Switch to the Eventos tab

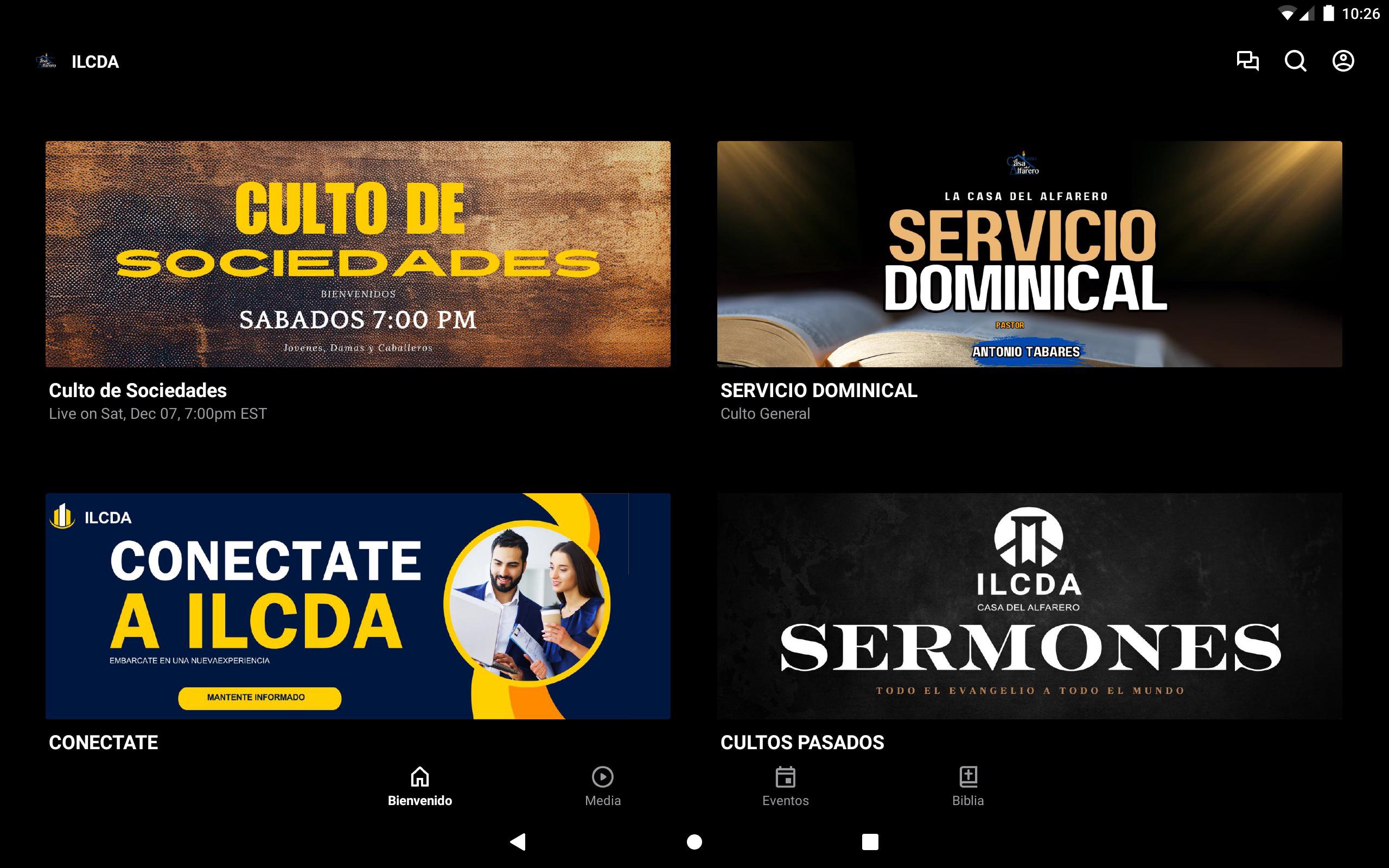pos(785,787)
